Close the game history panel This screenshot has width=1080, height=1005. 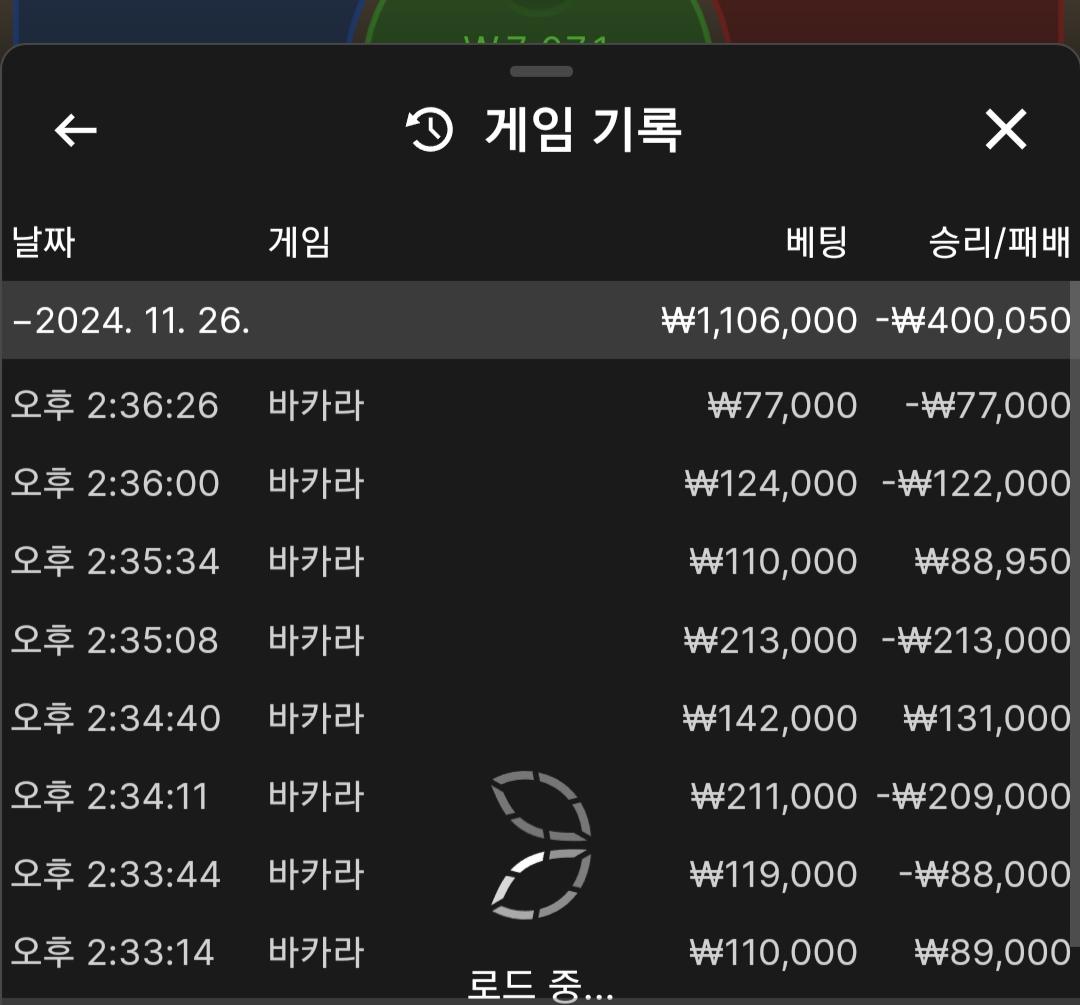[1005, 130]
